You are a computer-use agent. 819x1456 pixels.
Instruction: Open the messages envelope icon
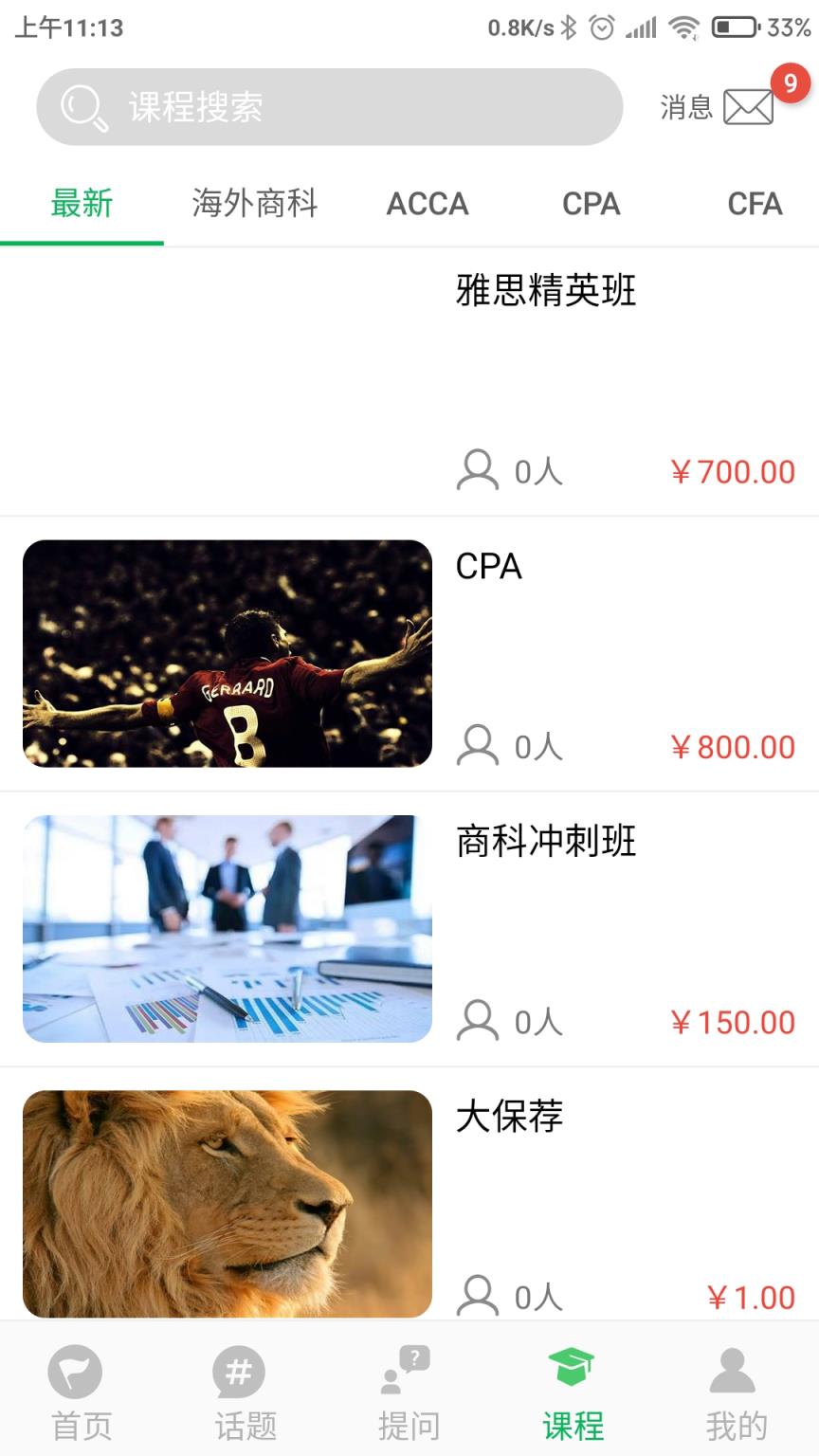tap(749, 107)
